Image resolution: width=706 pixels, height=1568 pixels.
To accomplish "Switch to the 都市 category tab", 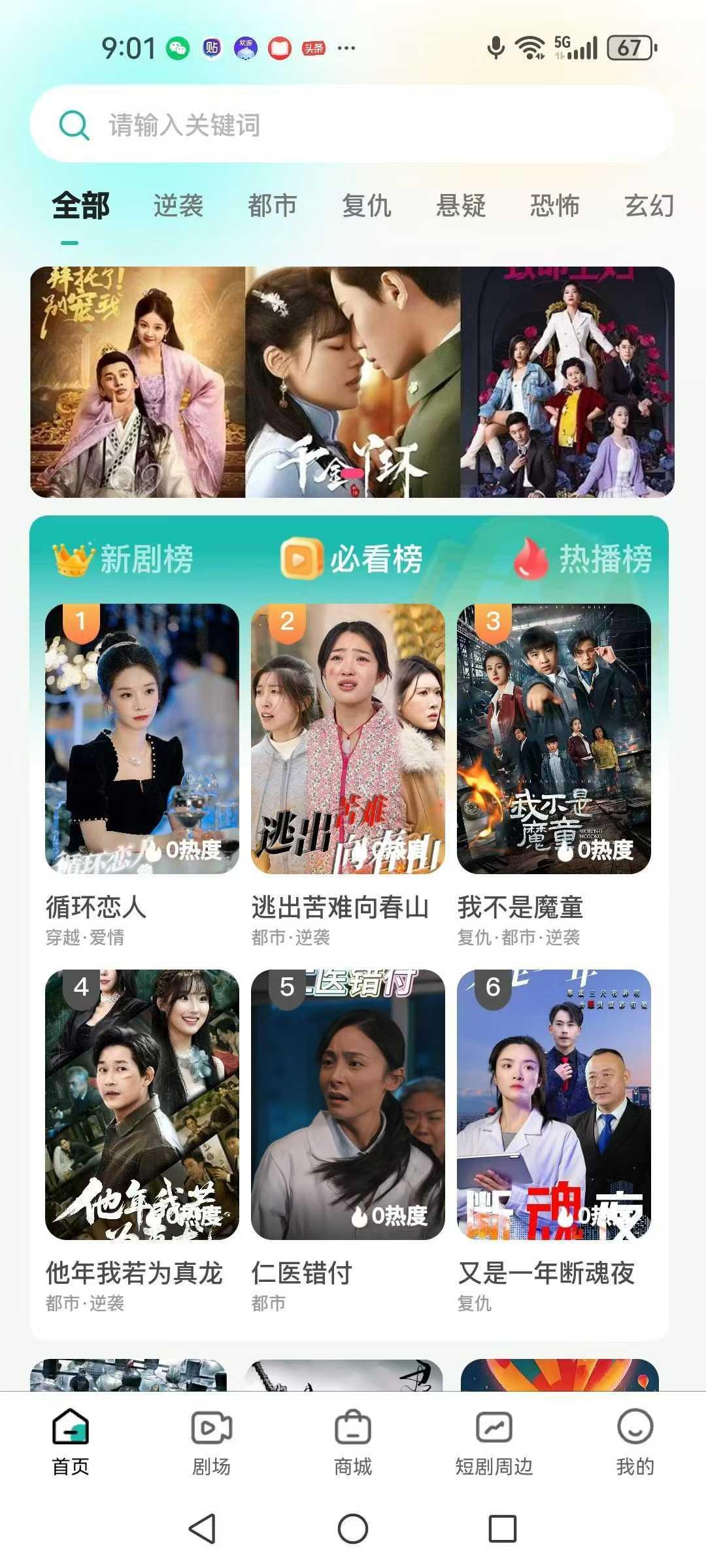I will click(273, 206).
